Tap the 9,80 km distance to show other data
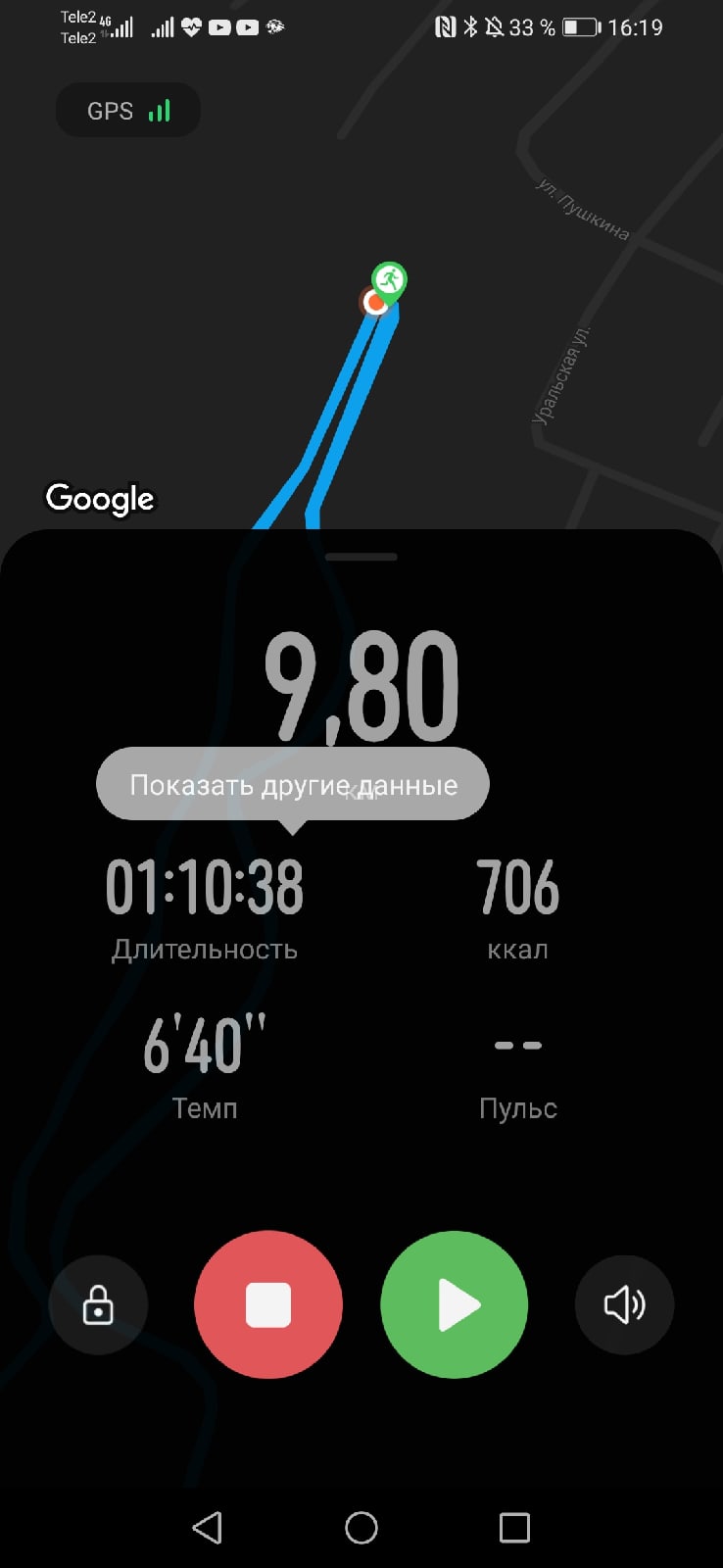The height and width of the screenshot is (1568, 723). pos(361,685)
